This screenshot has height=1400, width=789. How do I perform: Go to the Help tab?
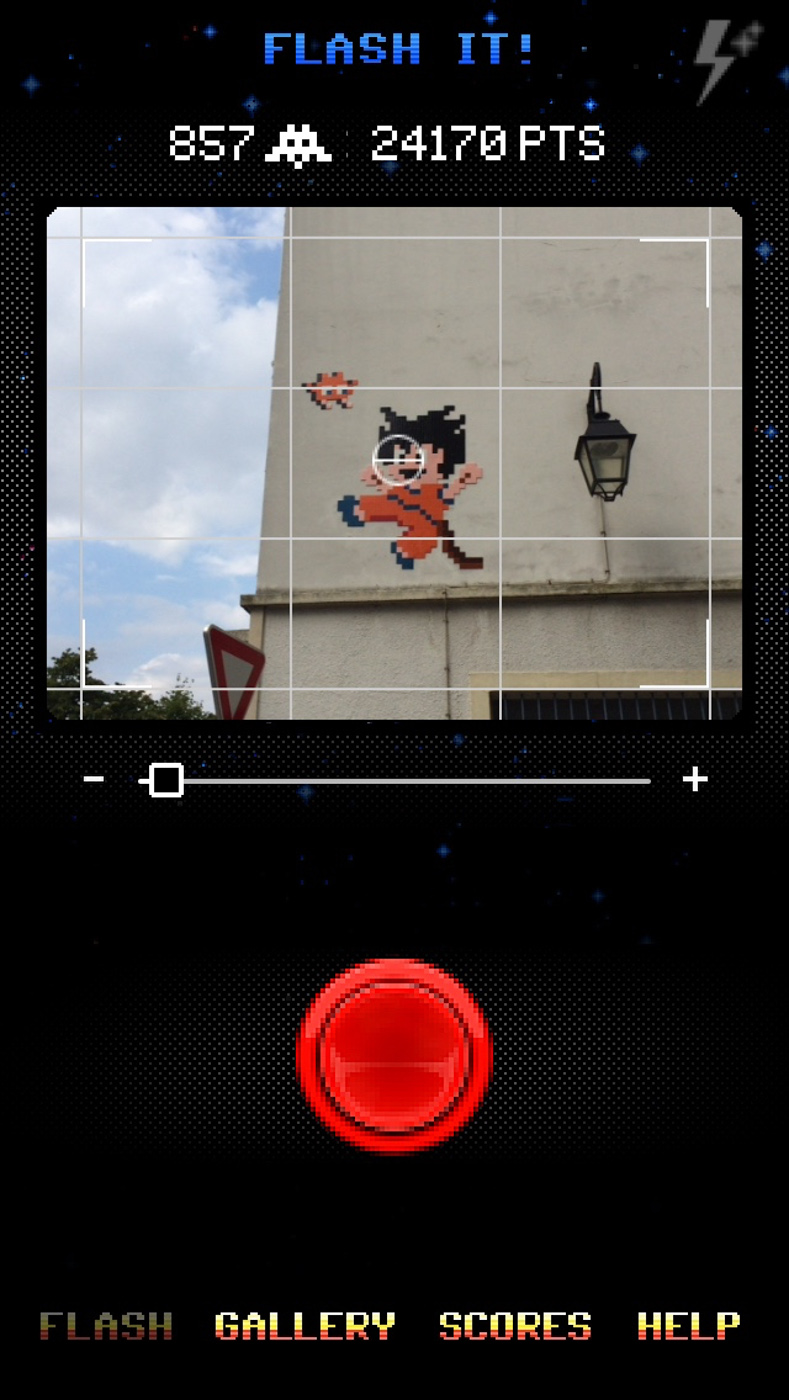[x=689, y=1326]
